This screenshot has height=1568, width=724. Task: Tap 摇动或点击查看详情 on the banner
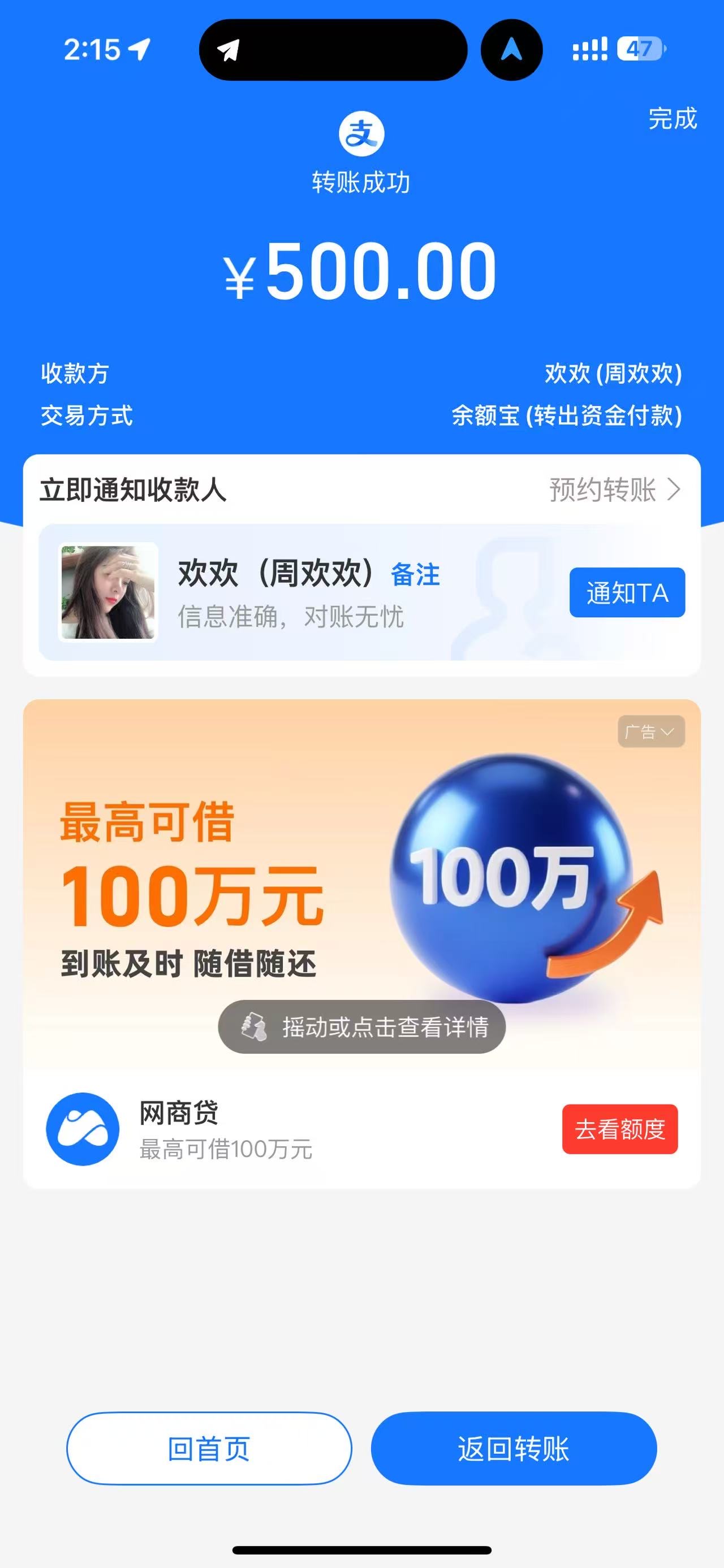pos(361,1027)
